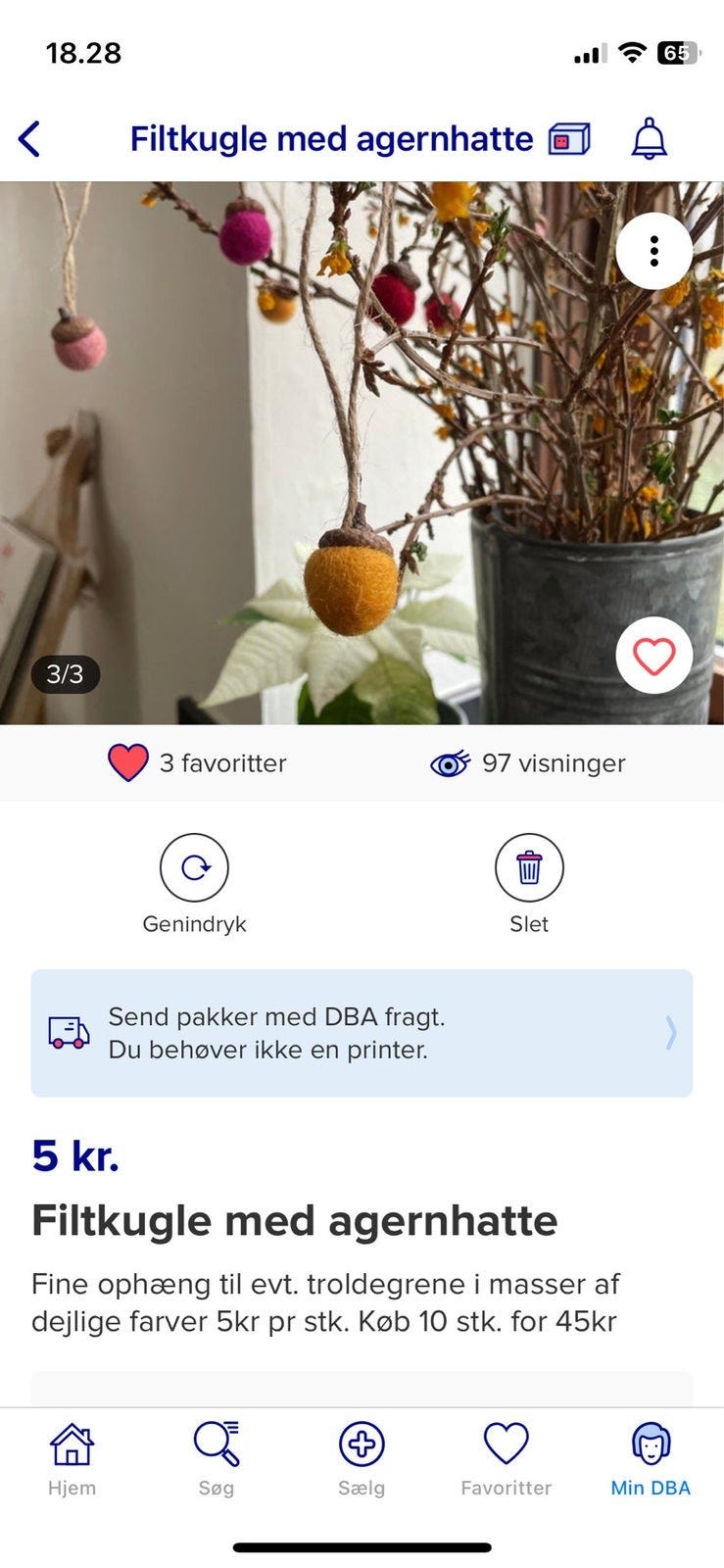This screenshot has width=724, height=1568.
Task: Toggle the heart favorite on the photo
Action: [x=654, y=656]
